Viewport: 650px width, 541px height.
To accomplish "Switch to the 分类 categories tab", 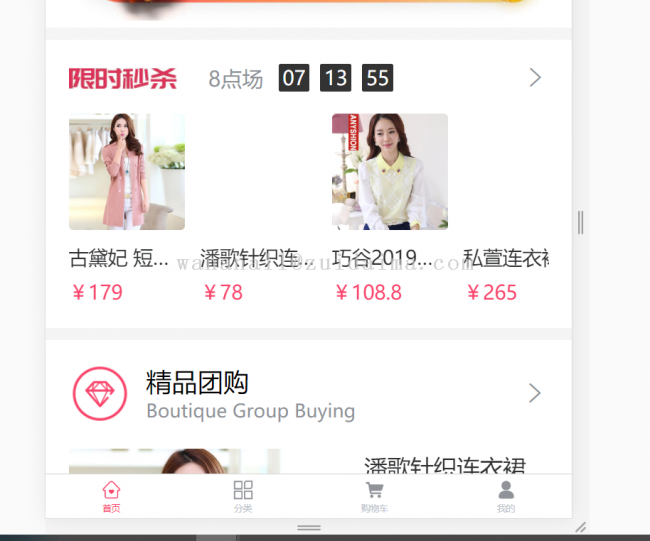I will [x=243, y=495].
